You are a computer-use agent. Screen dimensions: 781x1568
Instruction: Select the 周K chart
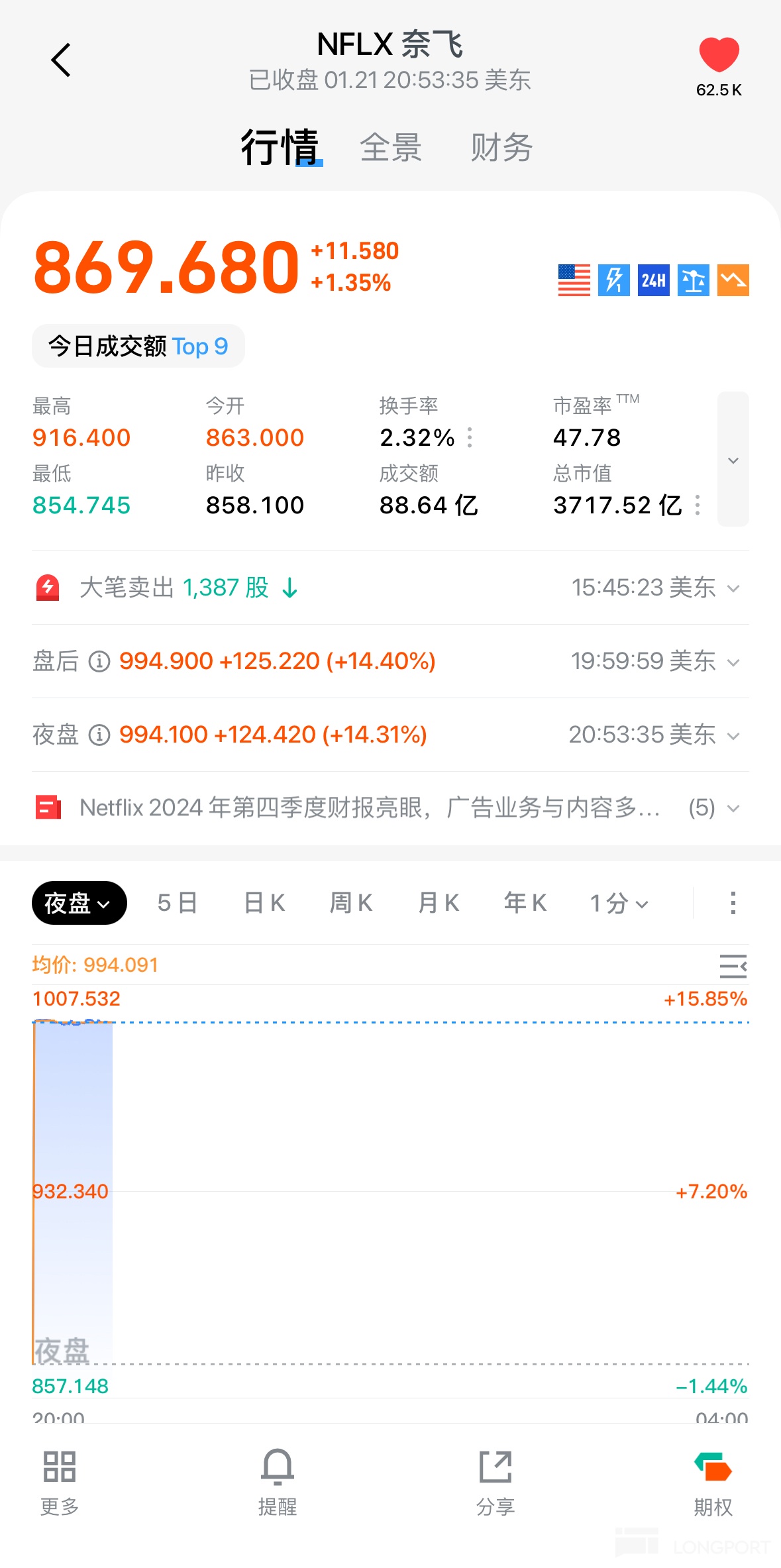point(351,903)
